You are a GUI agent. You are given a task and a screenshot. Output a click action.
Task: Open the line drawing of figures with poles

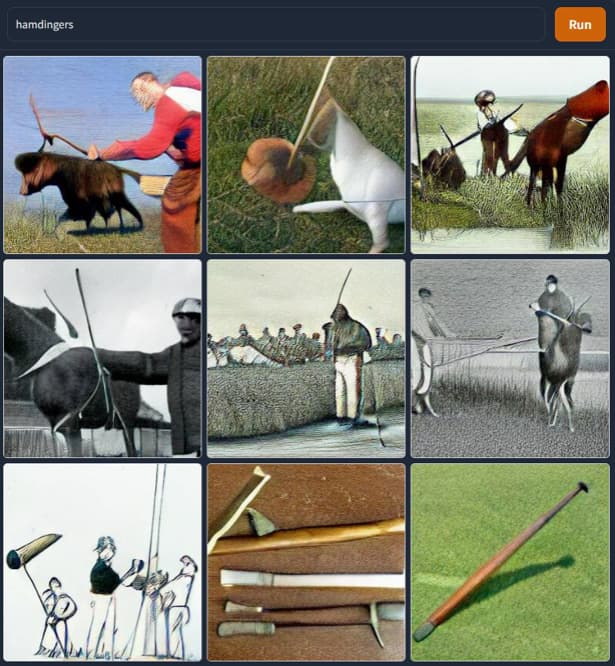point(103,562)
